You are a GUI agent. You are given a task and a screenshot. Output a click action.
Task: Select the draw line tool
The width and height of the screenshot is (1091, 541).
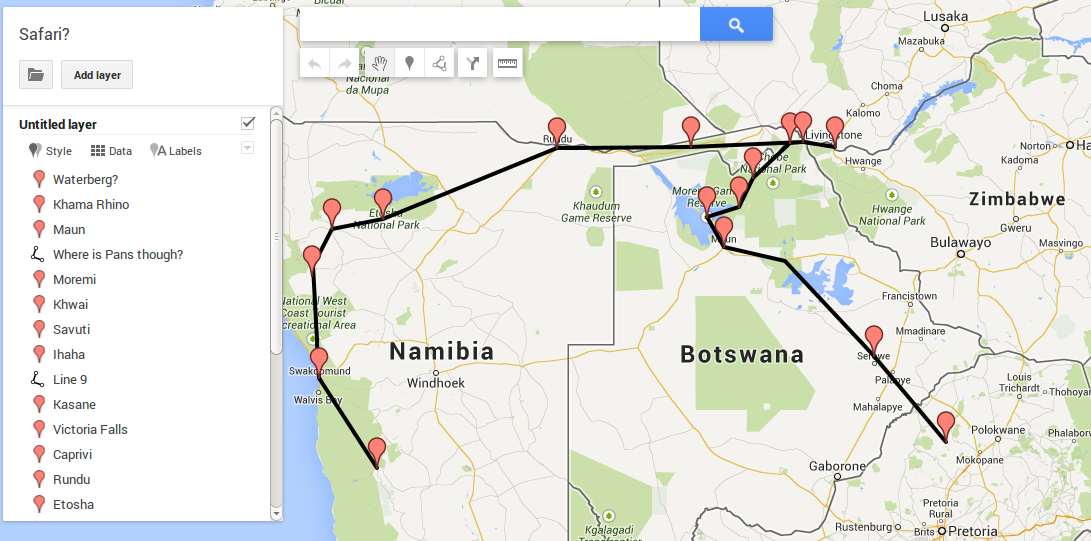tap(439, 63)
